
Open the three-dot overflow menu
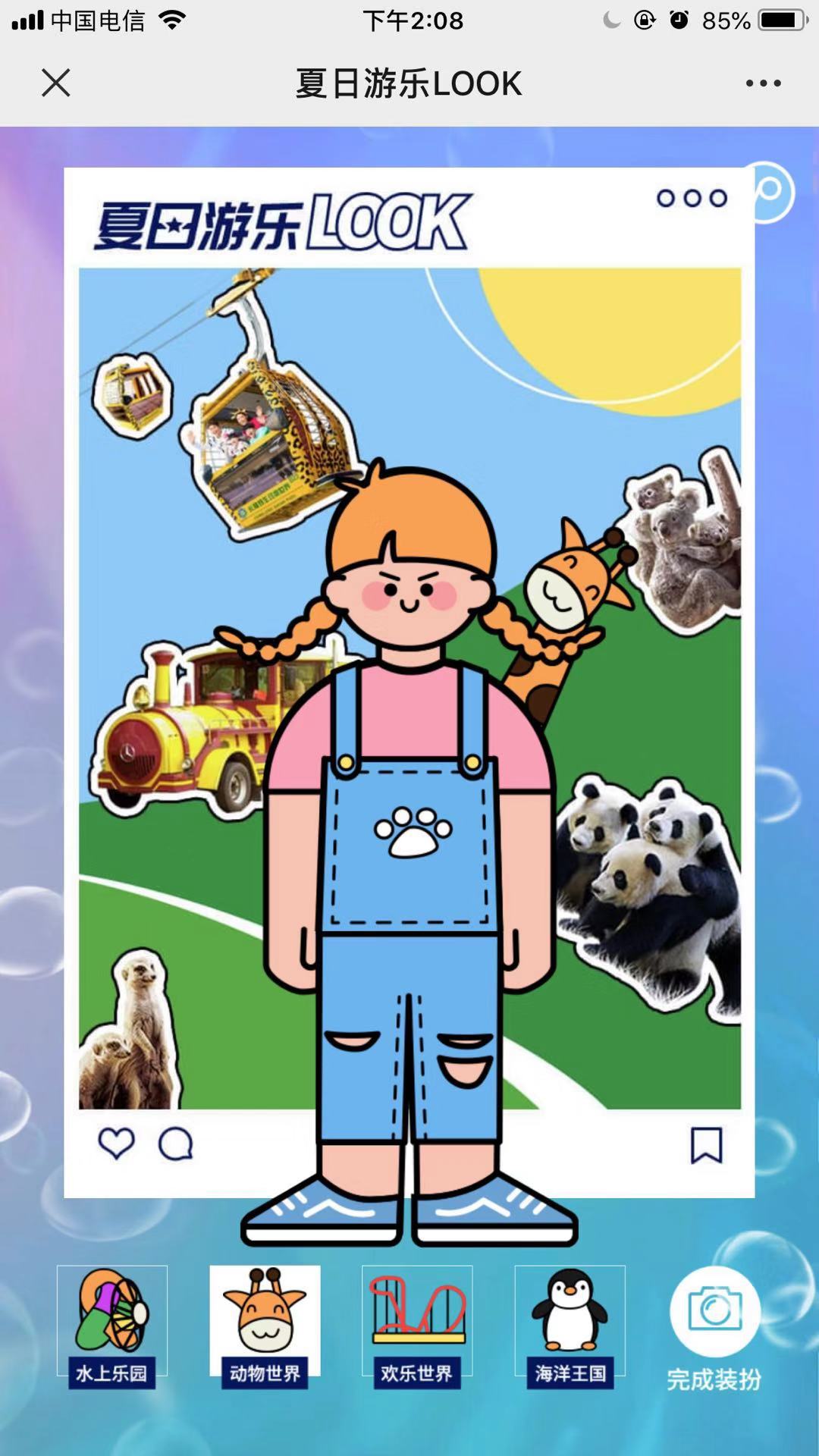tap(763, 83)
